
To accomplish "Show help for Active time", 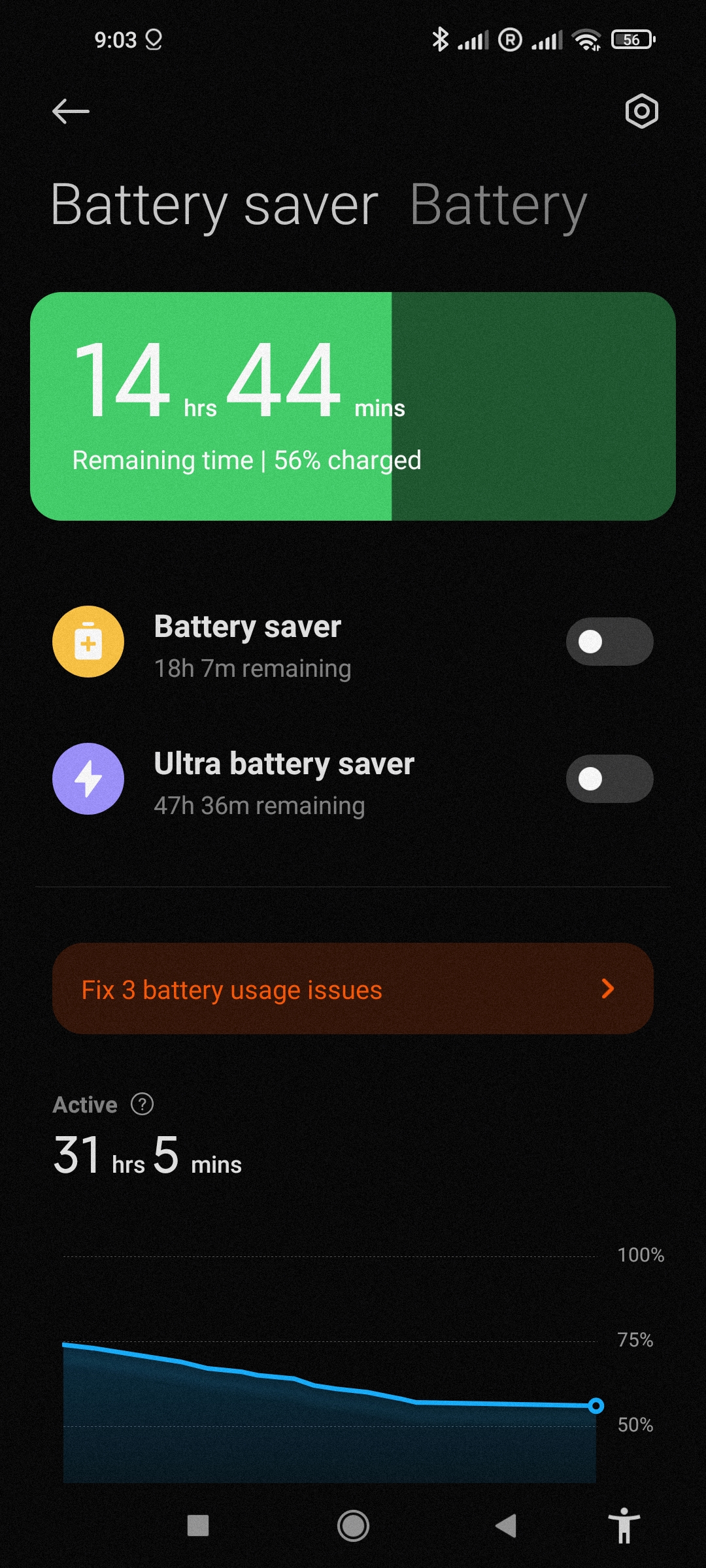I will [x=142, y=1104].
